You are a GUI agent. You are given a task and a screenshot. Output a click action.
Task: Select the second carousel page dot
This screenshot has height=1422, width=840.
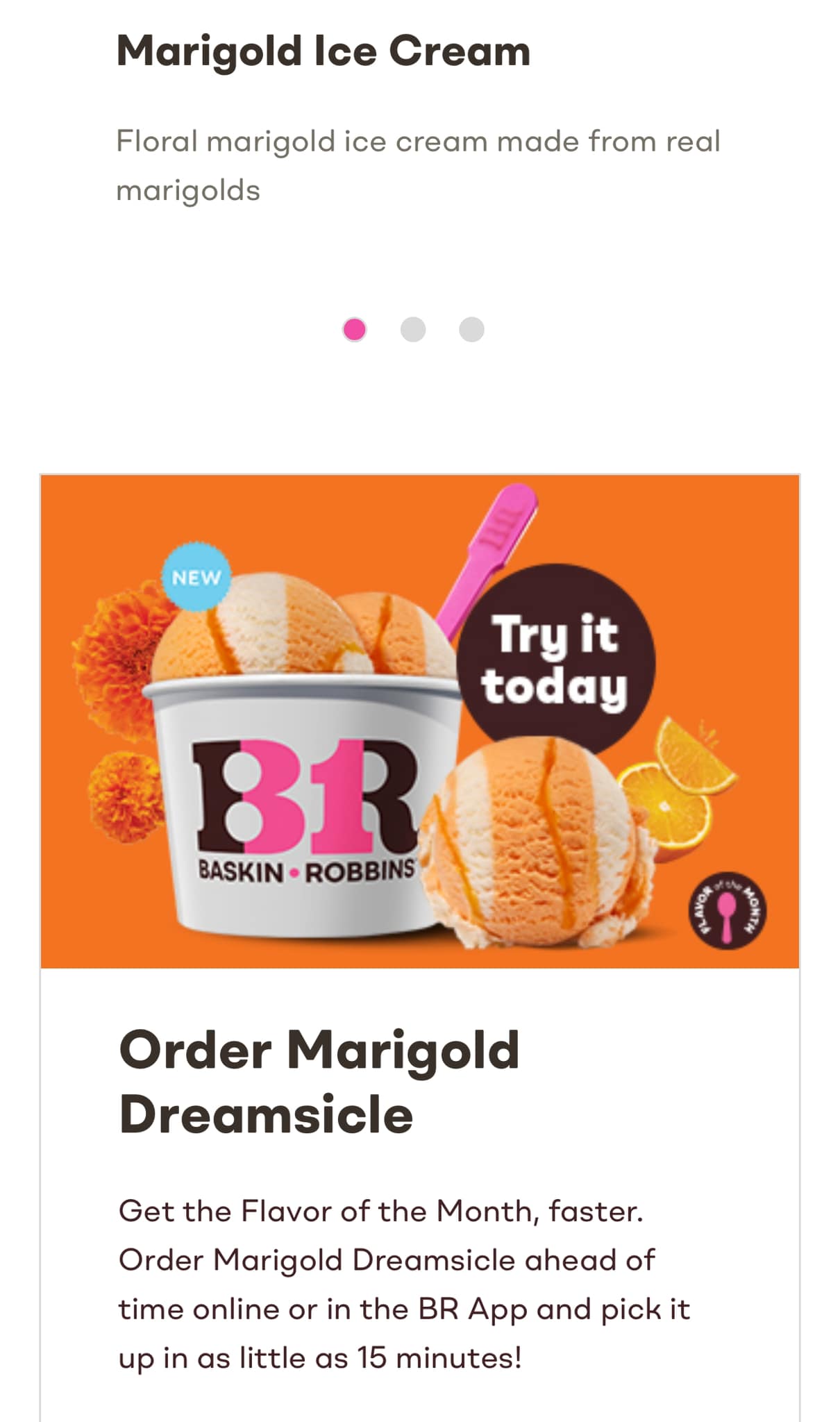413,329
